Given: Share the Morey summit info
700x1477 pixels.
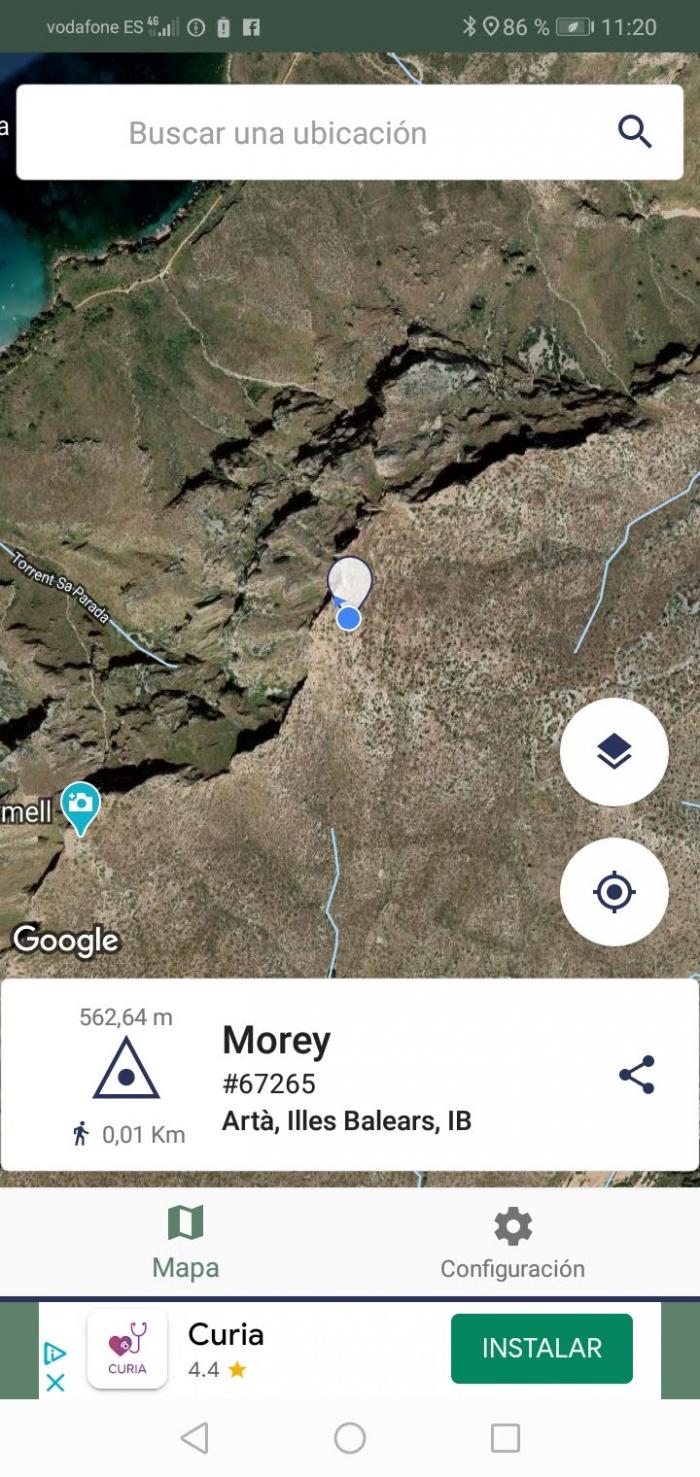Looking at the screenshot, I should point(637,1075).
